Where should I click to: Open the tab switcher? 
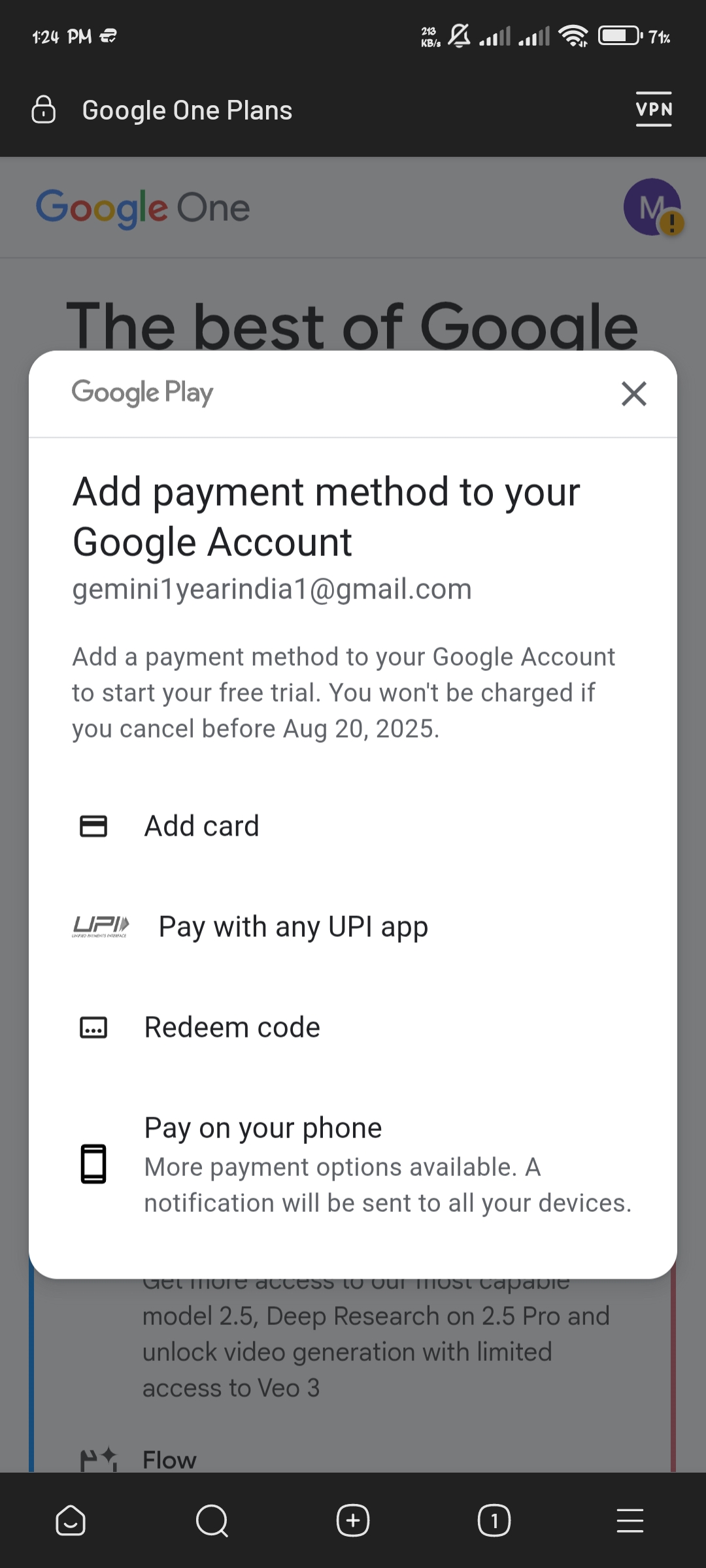point(494,1521)
